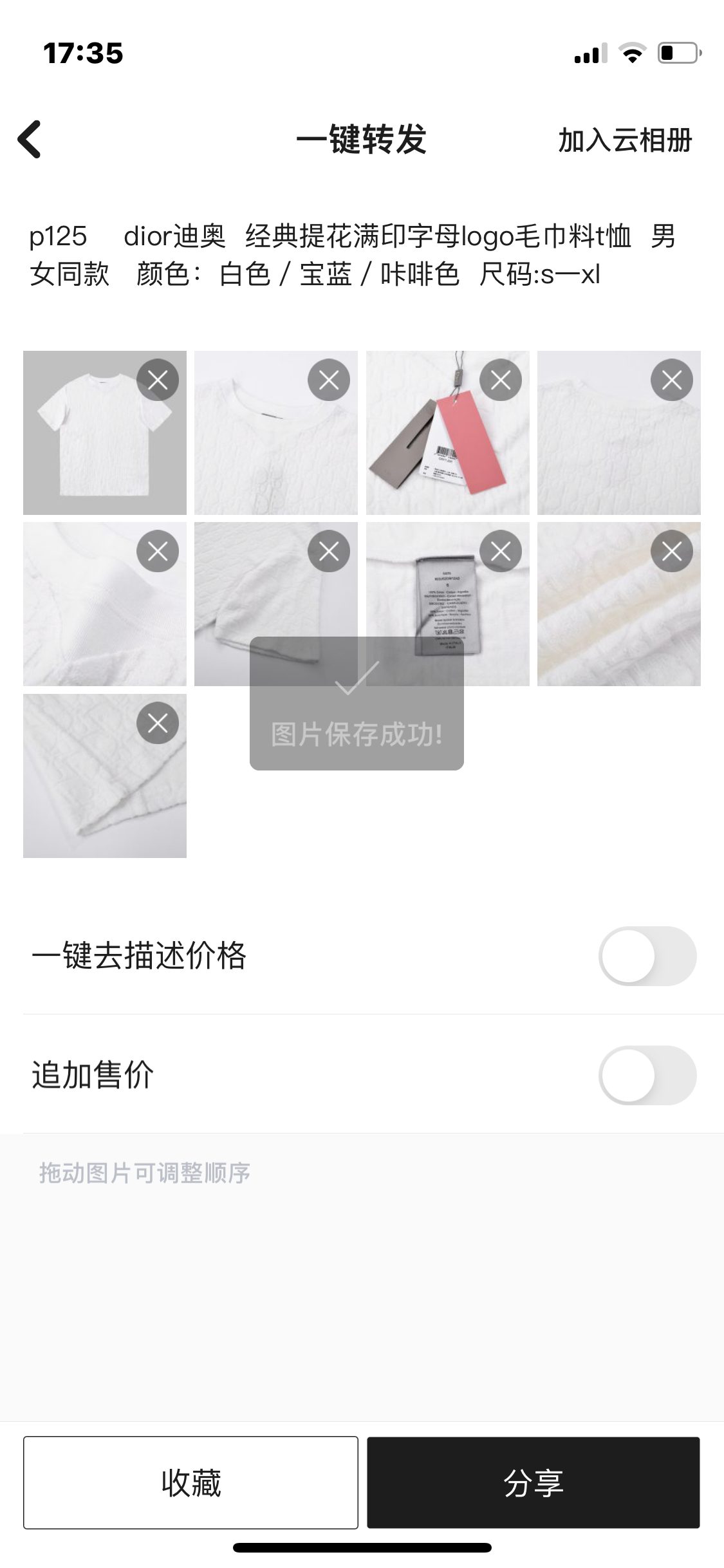Turn on the 追加售价 switch

[x=647, y=1076]
